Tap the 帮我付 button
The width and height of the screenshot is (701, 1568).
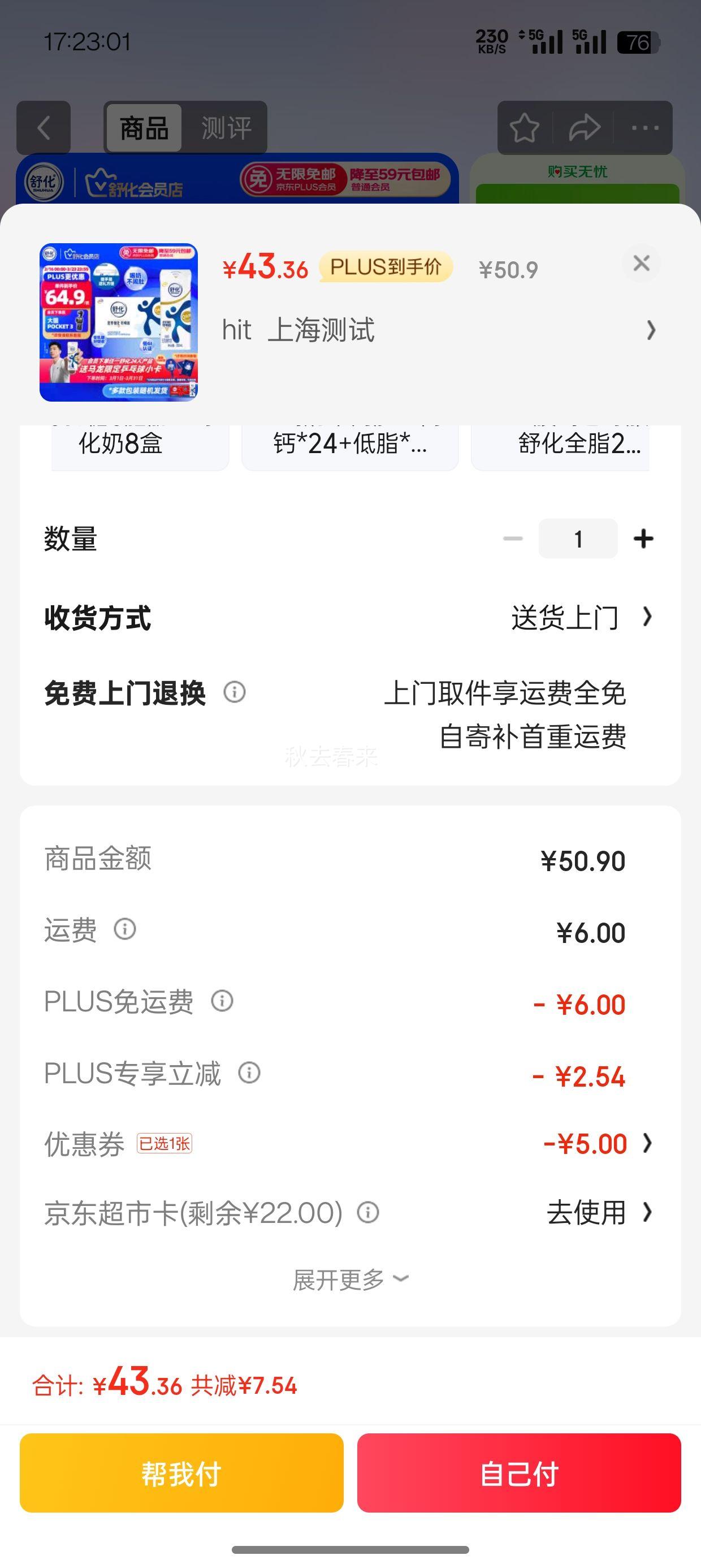[181, 1474]
